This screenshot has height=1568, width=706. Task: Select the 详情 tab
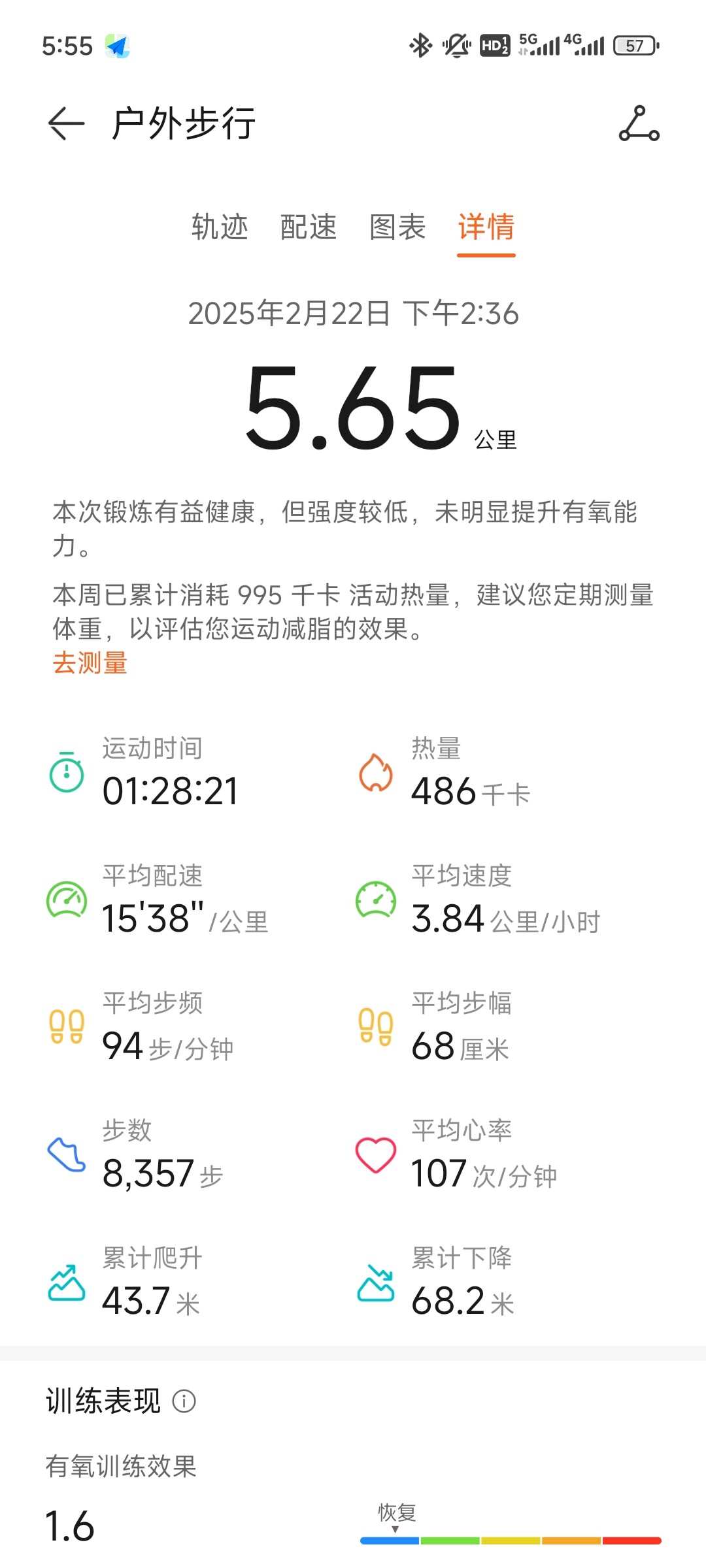(x=486, y=227)
